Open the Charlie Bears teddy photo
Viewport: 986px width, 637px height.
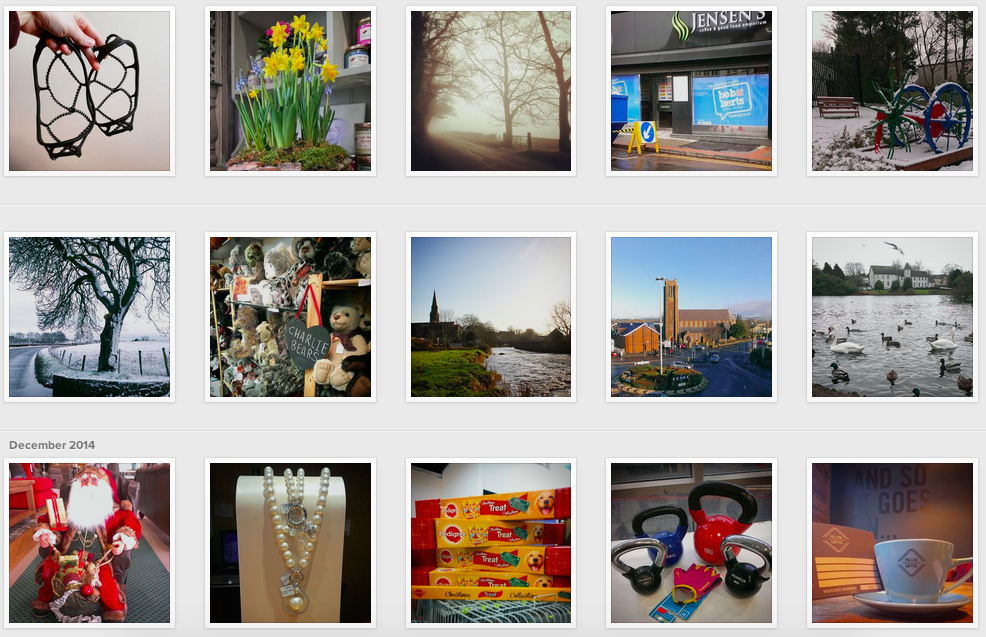(290, 317)
